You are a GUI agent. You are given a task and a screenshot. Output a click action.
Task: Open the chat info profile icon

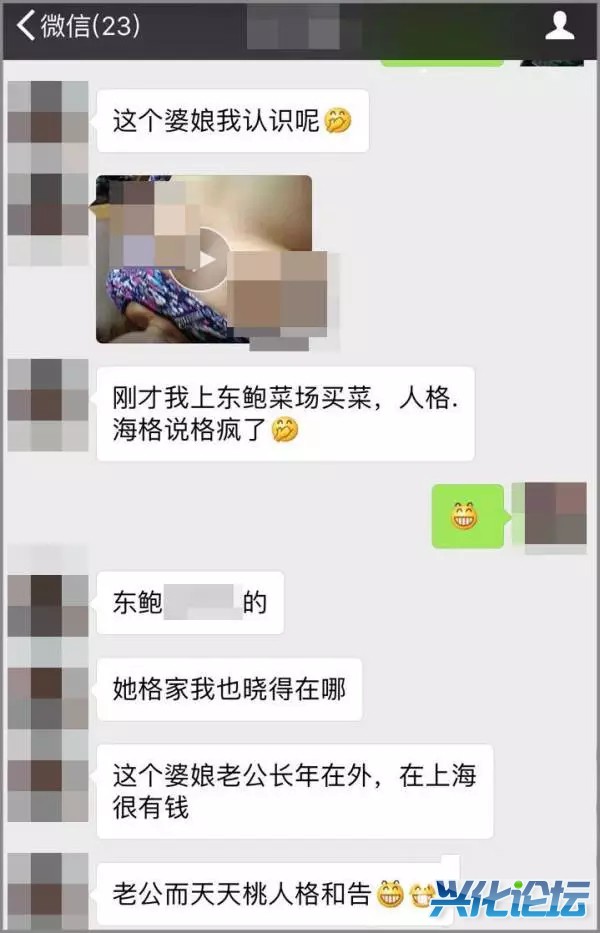pyautogui.click(x=560, y=26)
